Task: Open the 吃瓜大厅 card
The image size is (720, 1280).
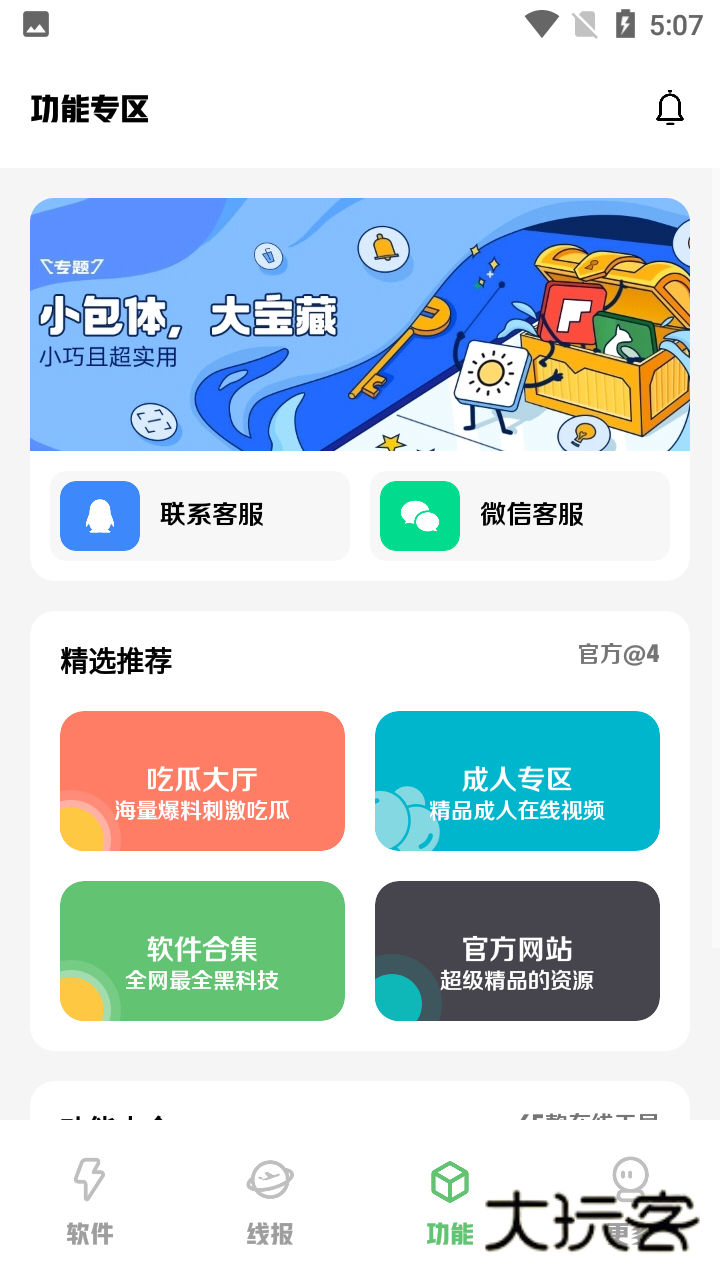Action: click(202, 780)
